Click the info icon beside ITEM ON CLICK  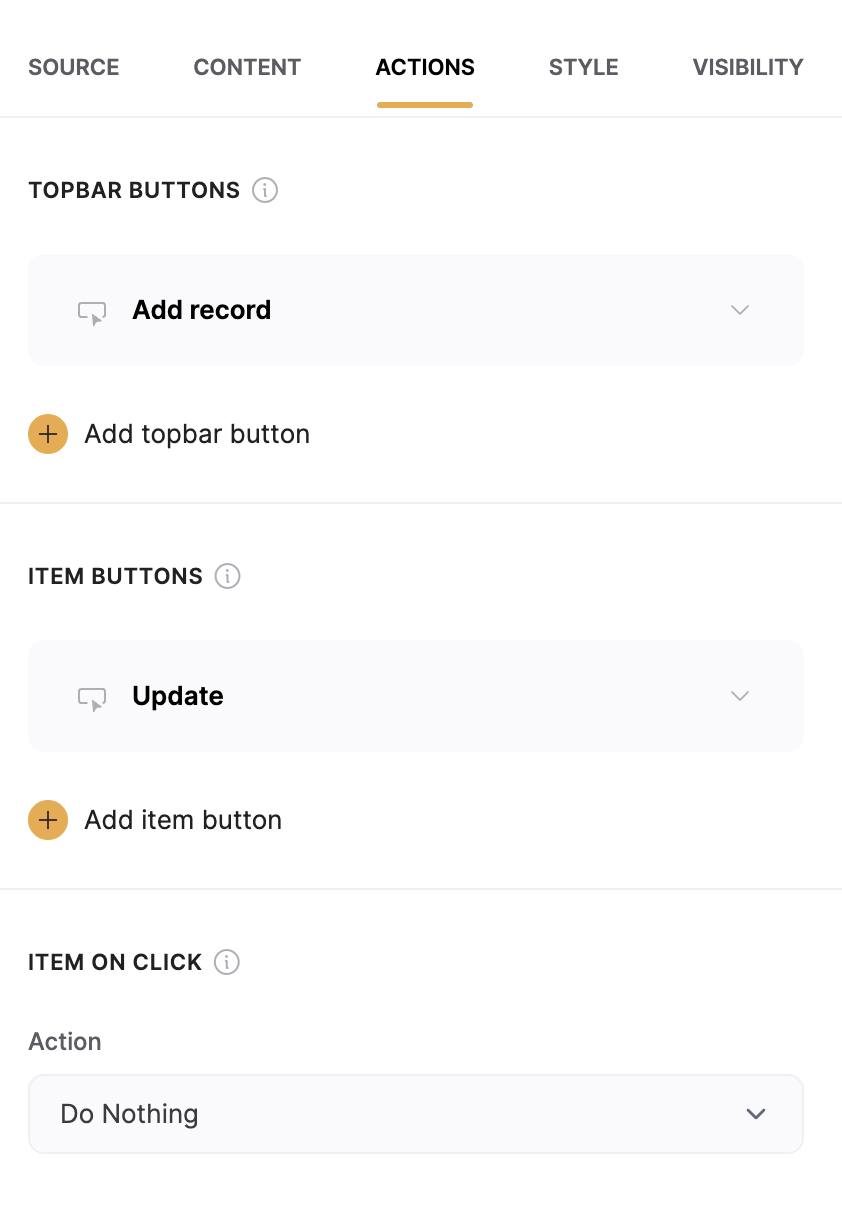227,962
